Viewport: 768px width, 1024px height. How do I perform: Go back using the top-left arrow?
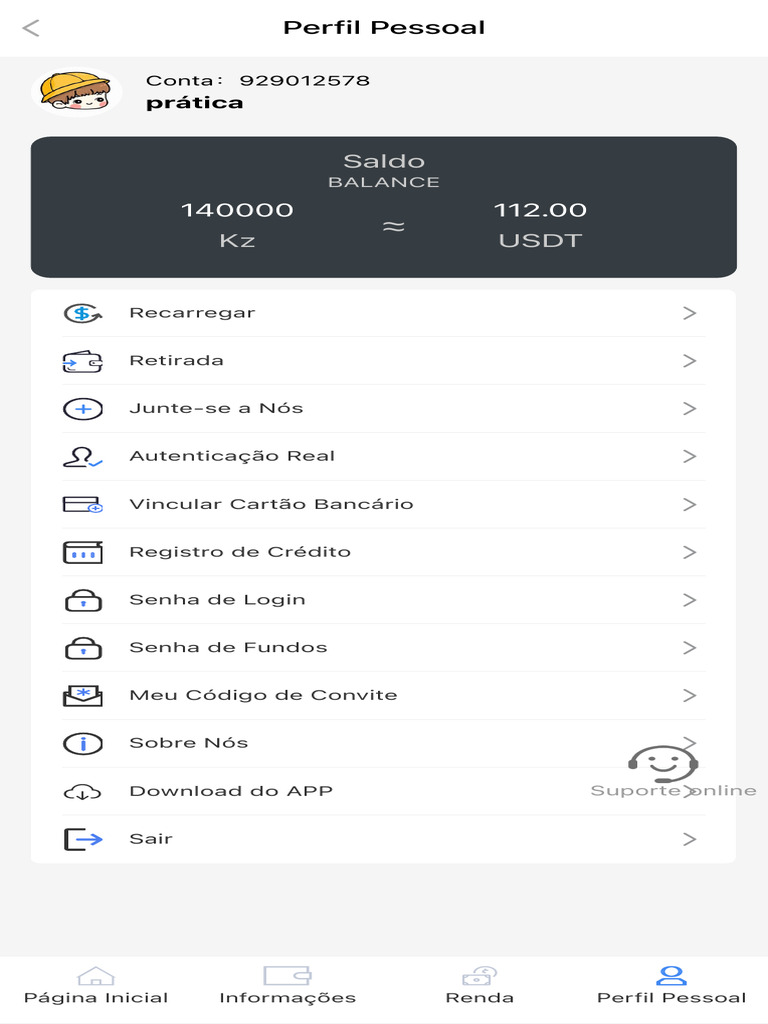pyautogui.click(x=31, y=27)
